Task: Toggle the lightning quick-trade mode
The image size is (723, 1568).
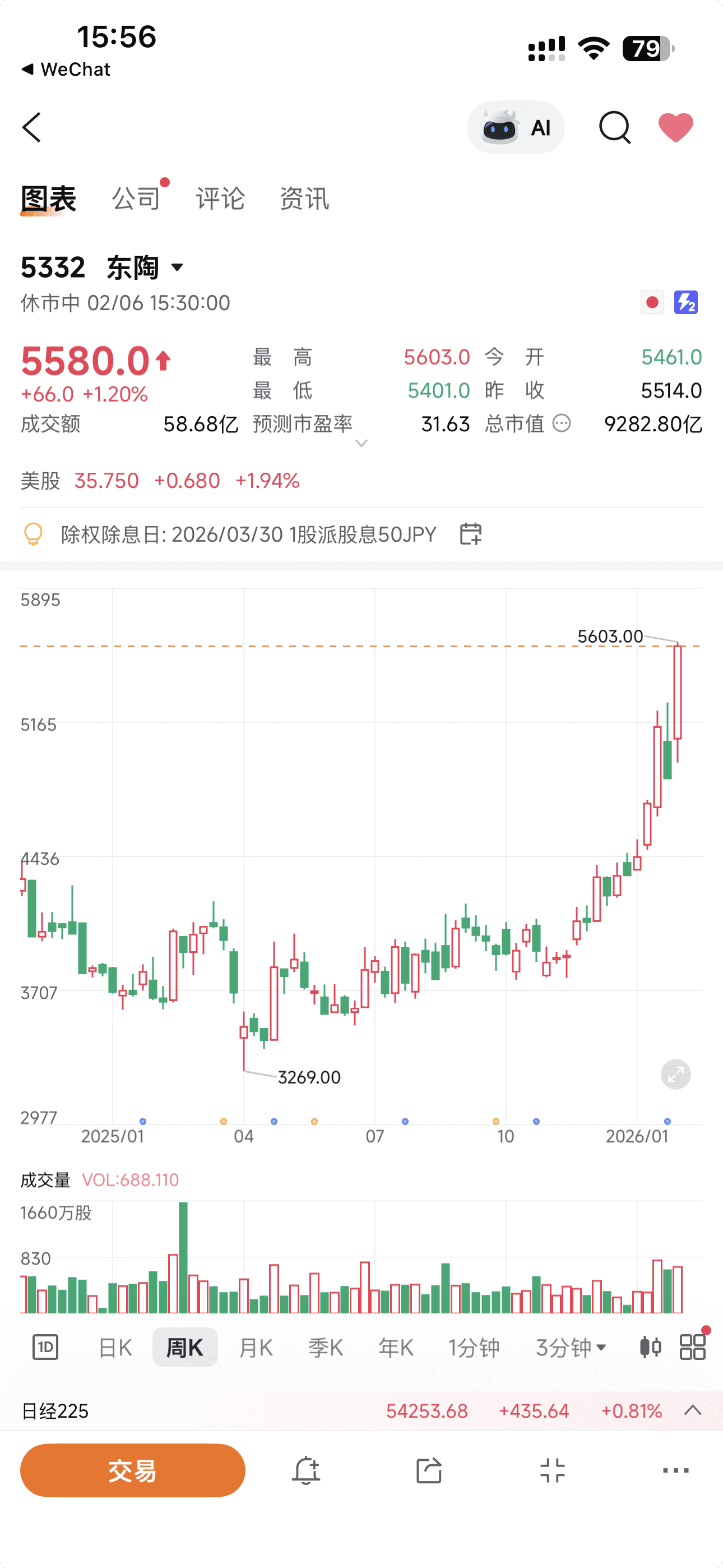Action: (x=685, y=301)
